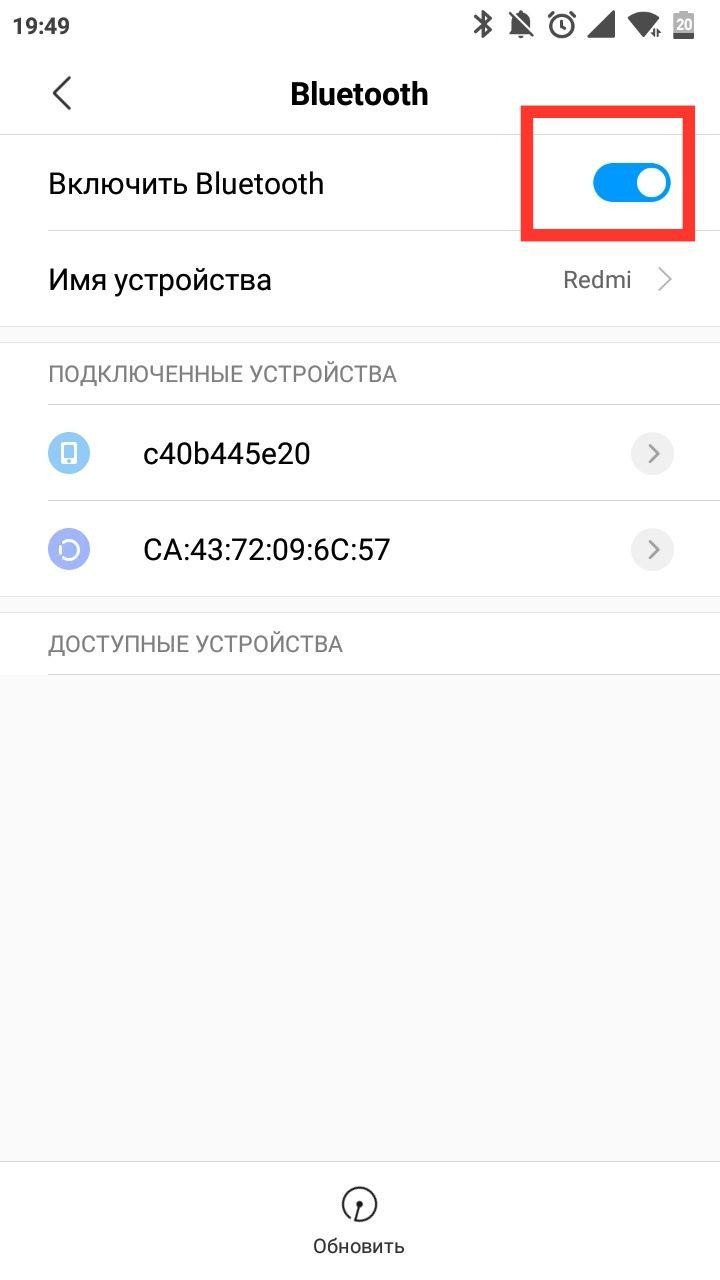This screenshot has width=720, height=1280.
Task: Open details arrow next to CA:43:72:09:6C:57
Action: 652,549
